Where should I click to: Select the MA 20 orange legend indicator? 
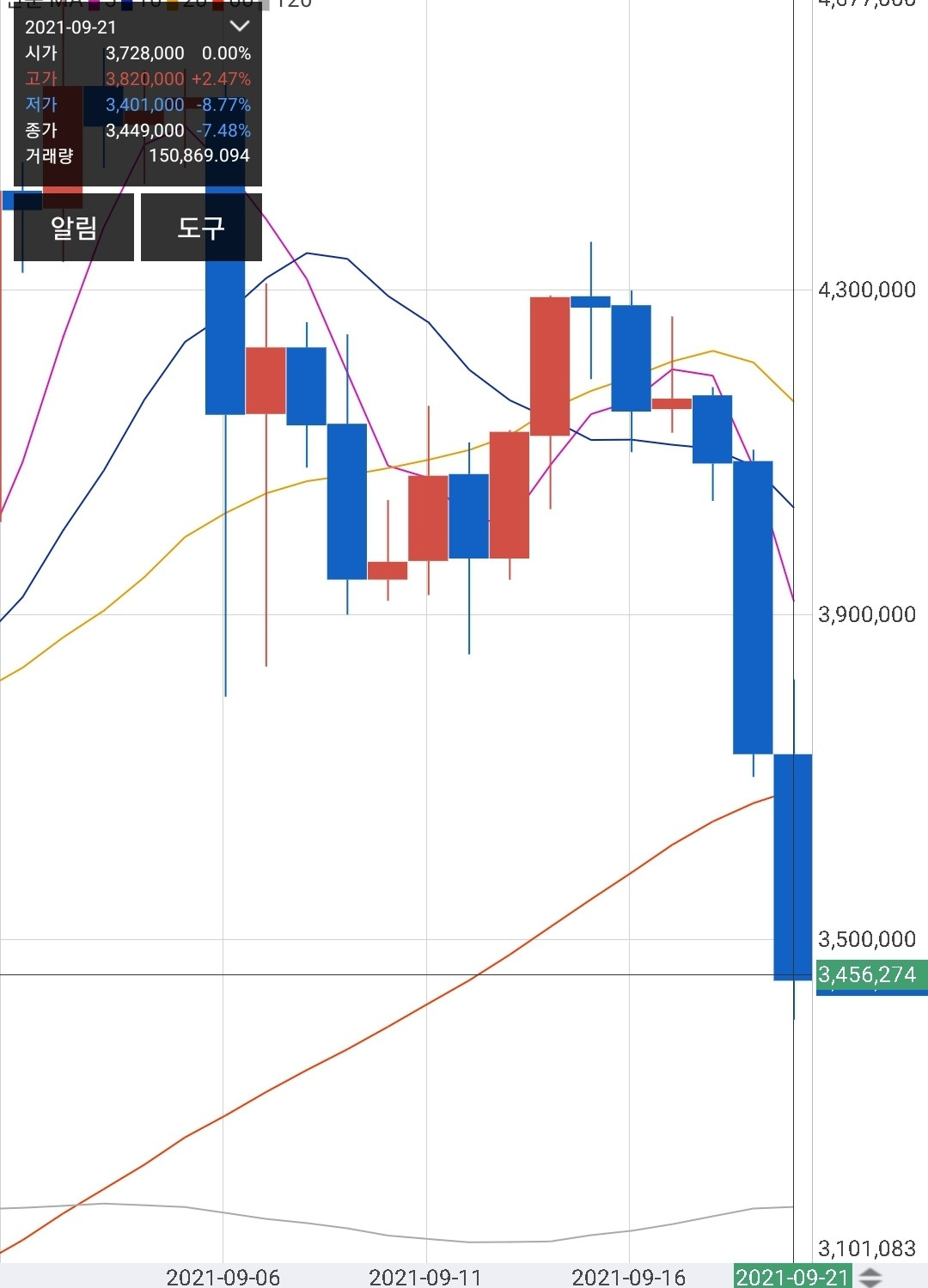point(173,5)
